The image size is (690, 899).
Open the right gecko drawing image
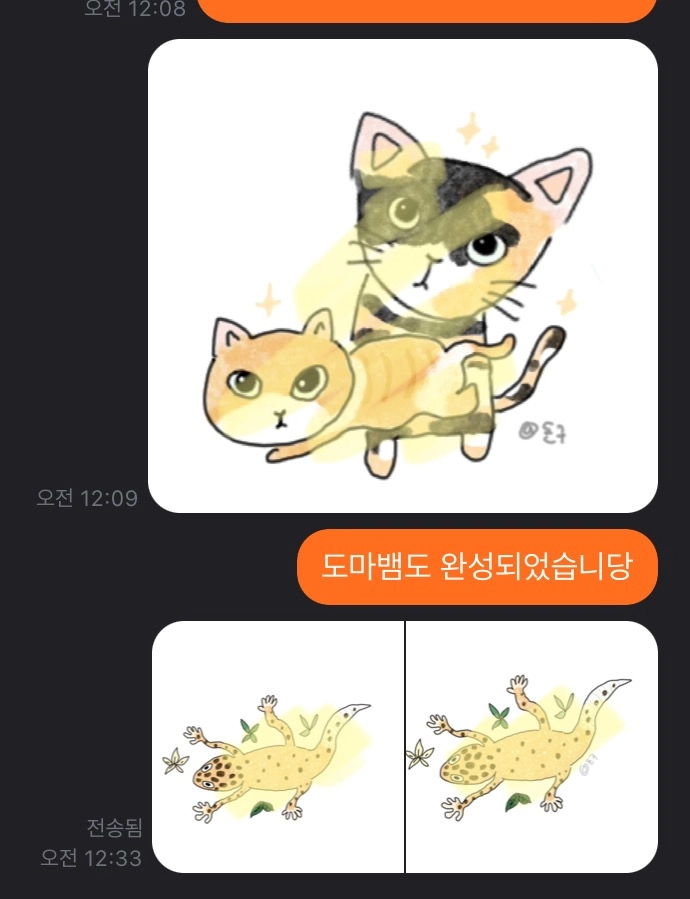click(532, 746)
